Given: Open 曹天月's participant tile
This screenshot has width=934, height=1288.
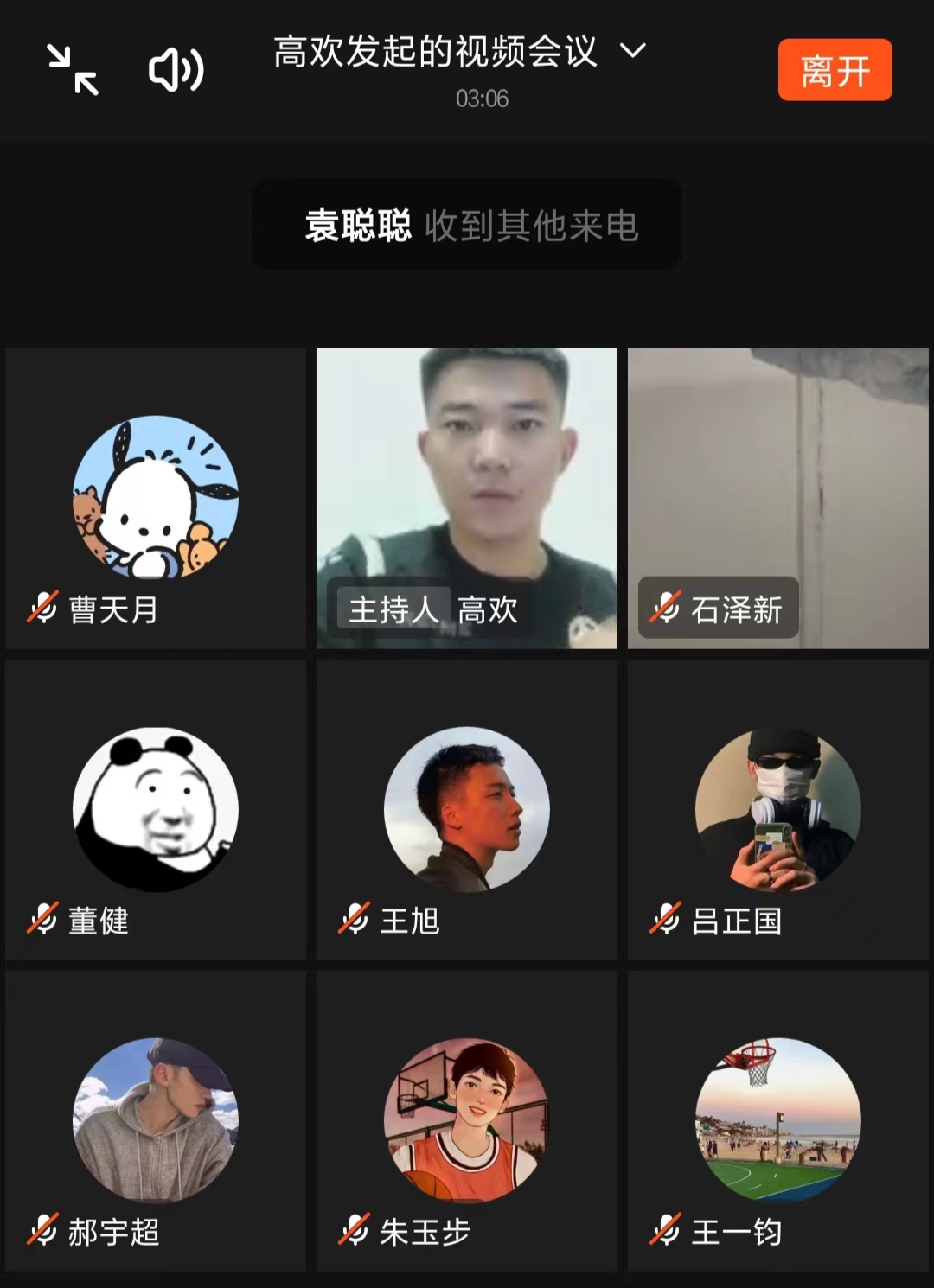Looking at the screenshot, I should [x=156, y=498].
